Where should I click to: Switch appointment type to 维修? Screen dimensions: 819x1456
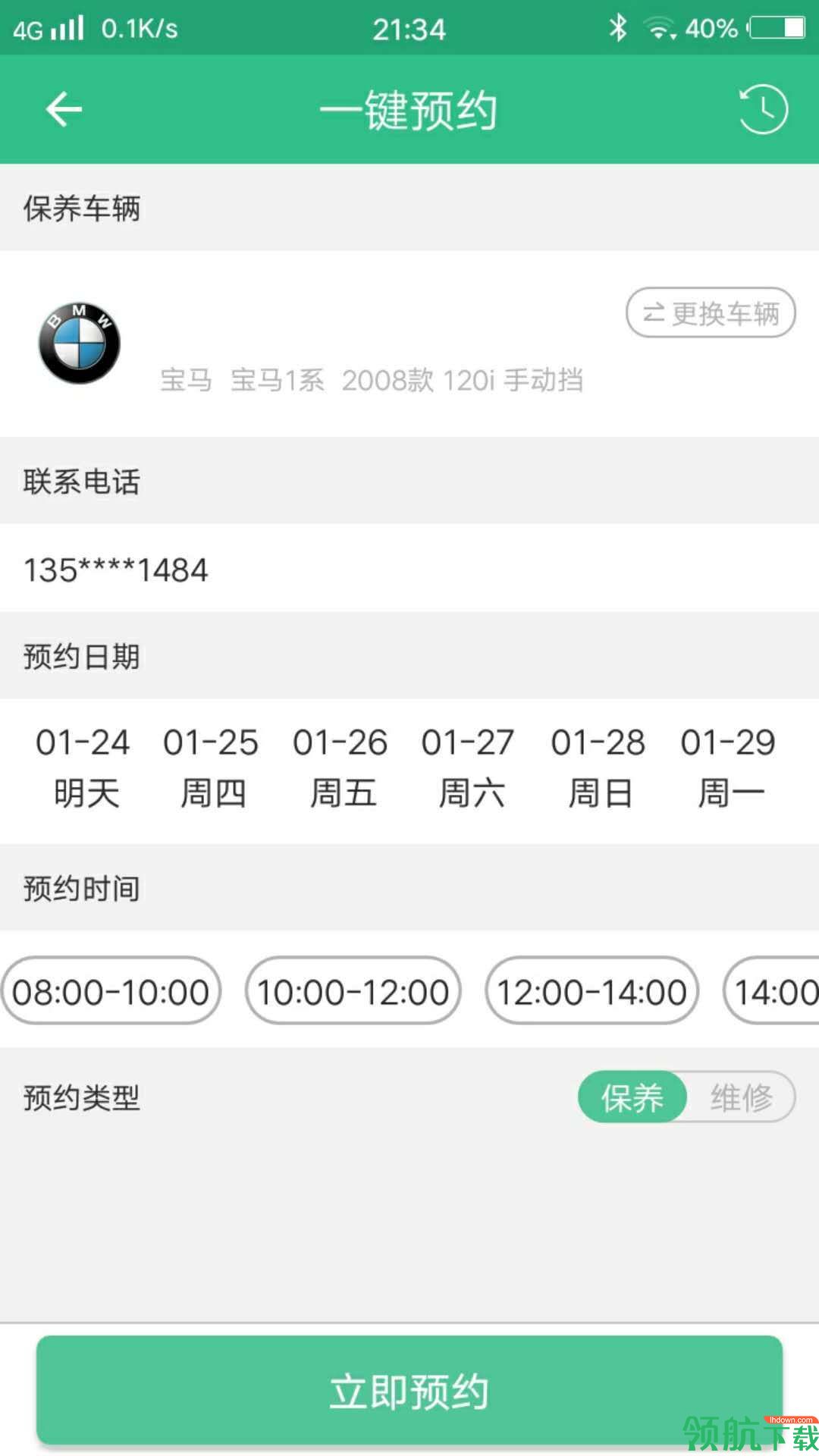(x=741, y=1097)
